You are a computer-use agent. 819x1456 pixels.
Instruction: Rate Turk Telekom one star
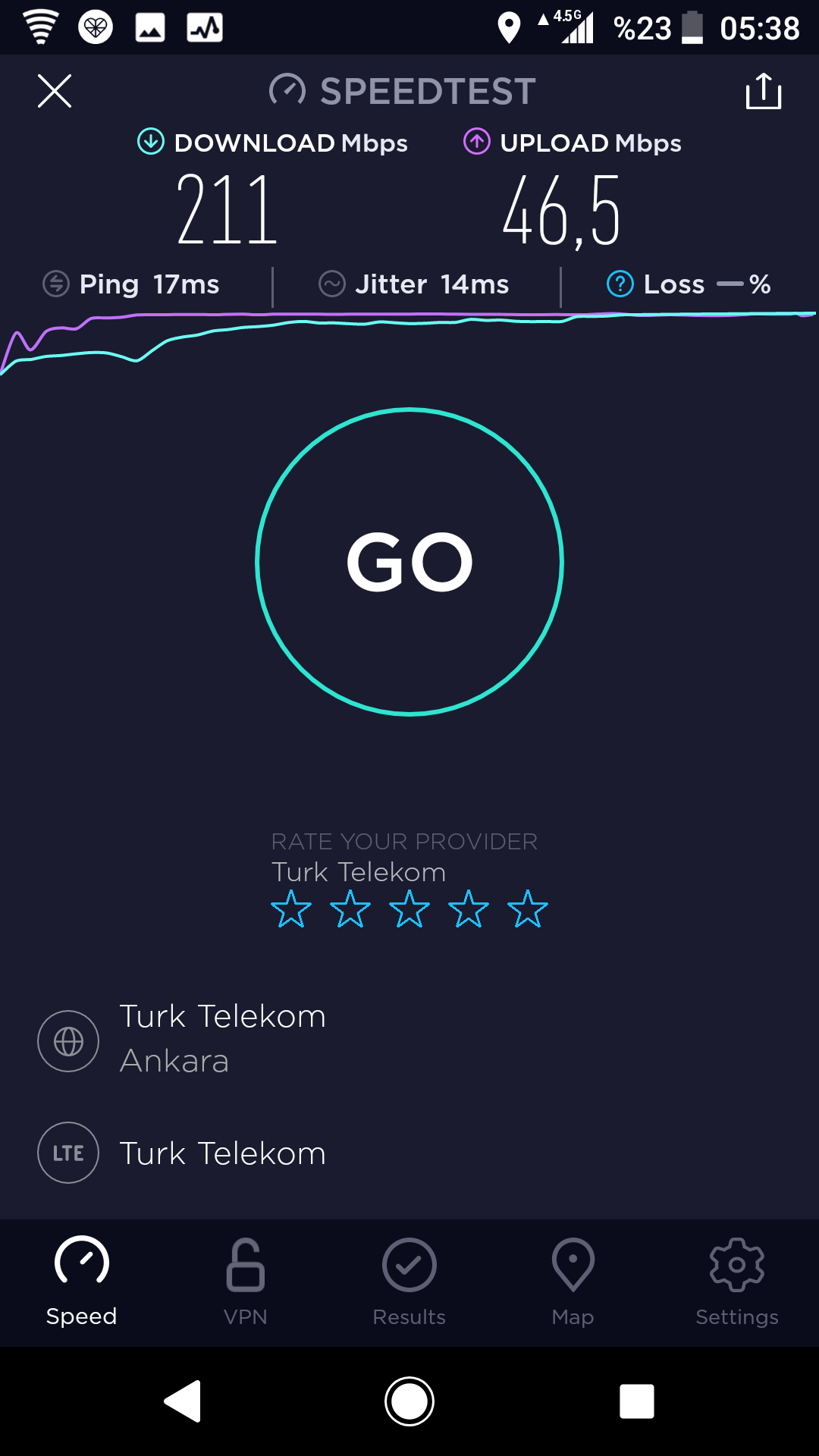(291, 909)
